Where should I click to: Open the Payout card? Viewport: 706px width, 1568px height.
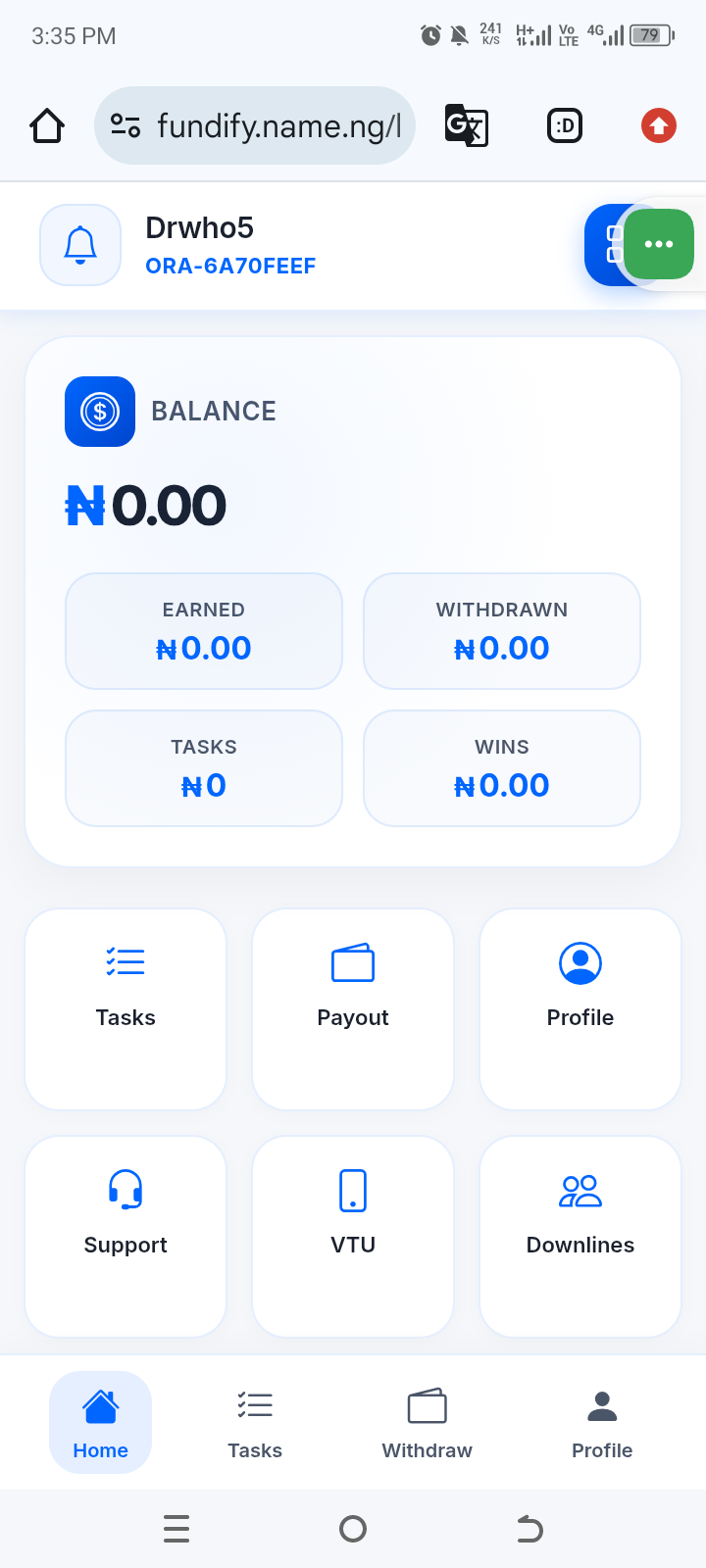click(x=353, y=1008)
